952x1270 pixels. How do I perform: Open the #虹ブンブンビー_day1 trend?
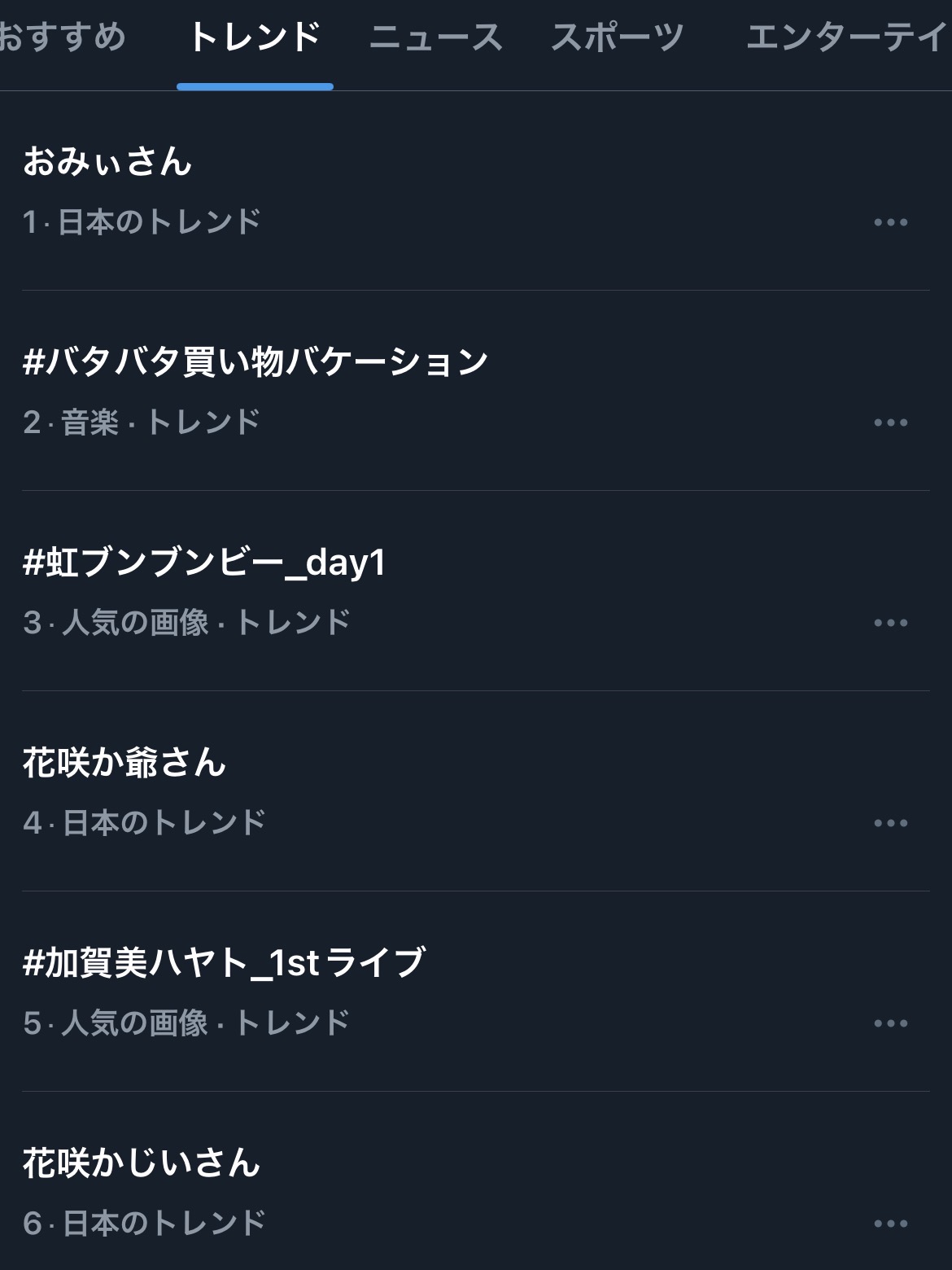tap(204, 563)
